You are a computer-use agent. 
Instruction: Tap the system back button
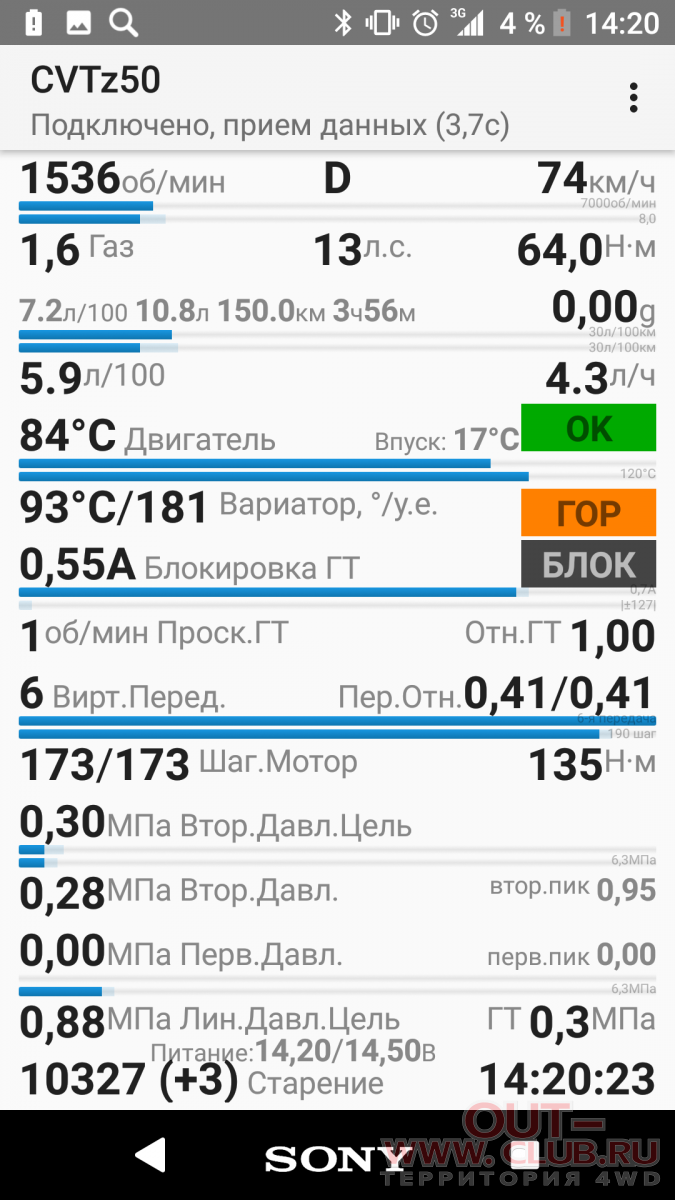150,1155
